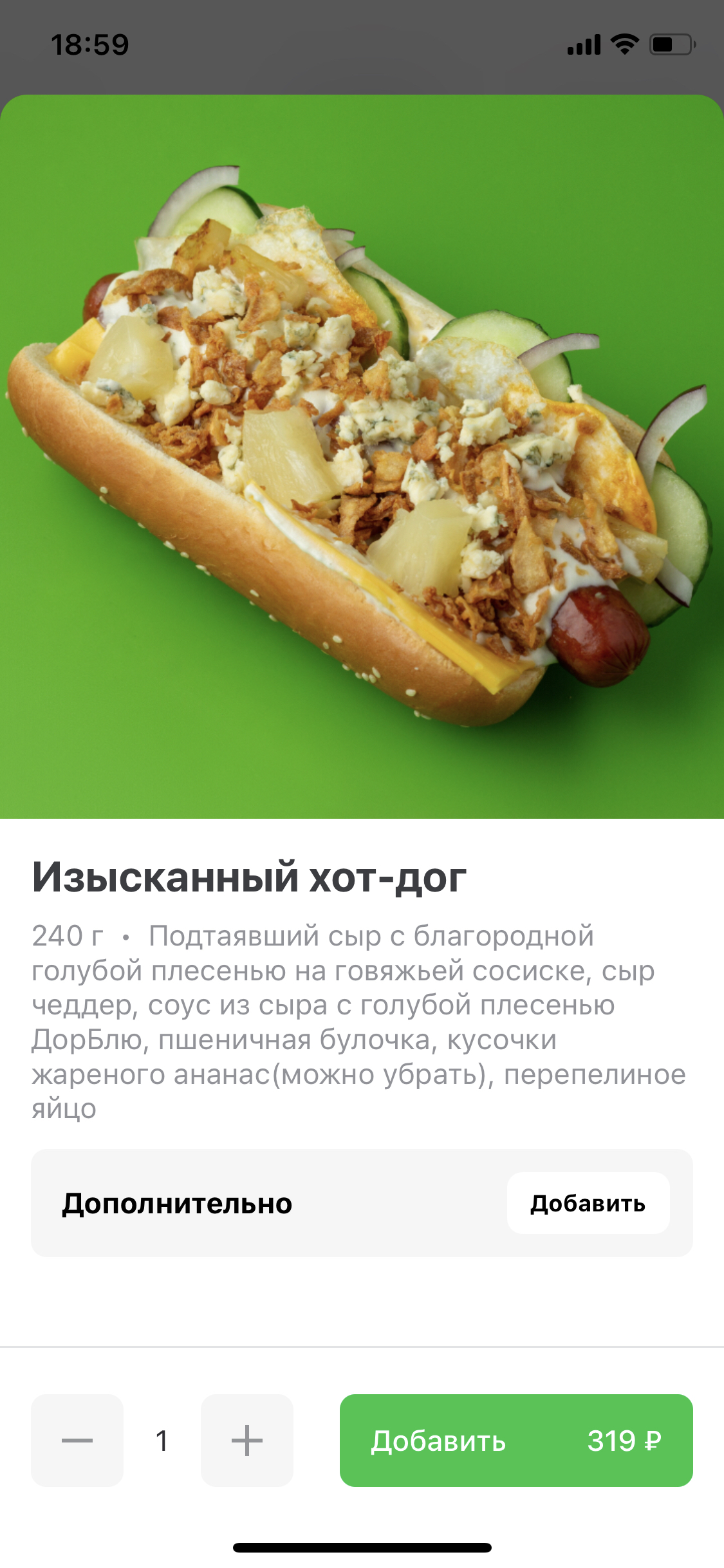The image size is (724, 1568).
Task: Add the hot dog to cart for 319 ₽
Action: pos(516,1441)
